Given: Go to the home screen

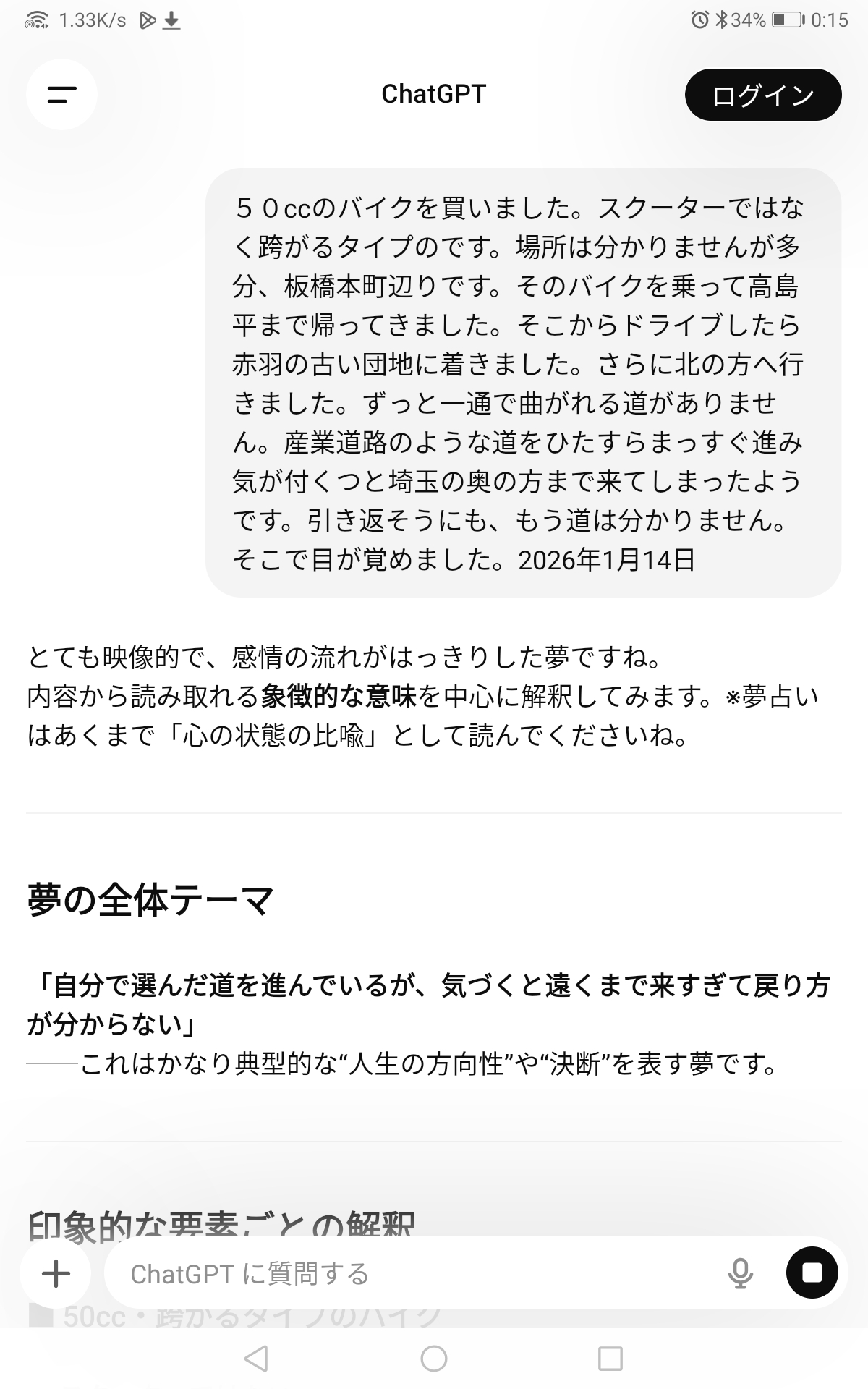Looking at the screenshot, I should coord(434,1359).
